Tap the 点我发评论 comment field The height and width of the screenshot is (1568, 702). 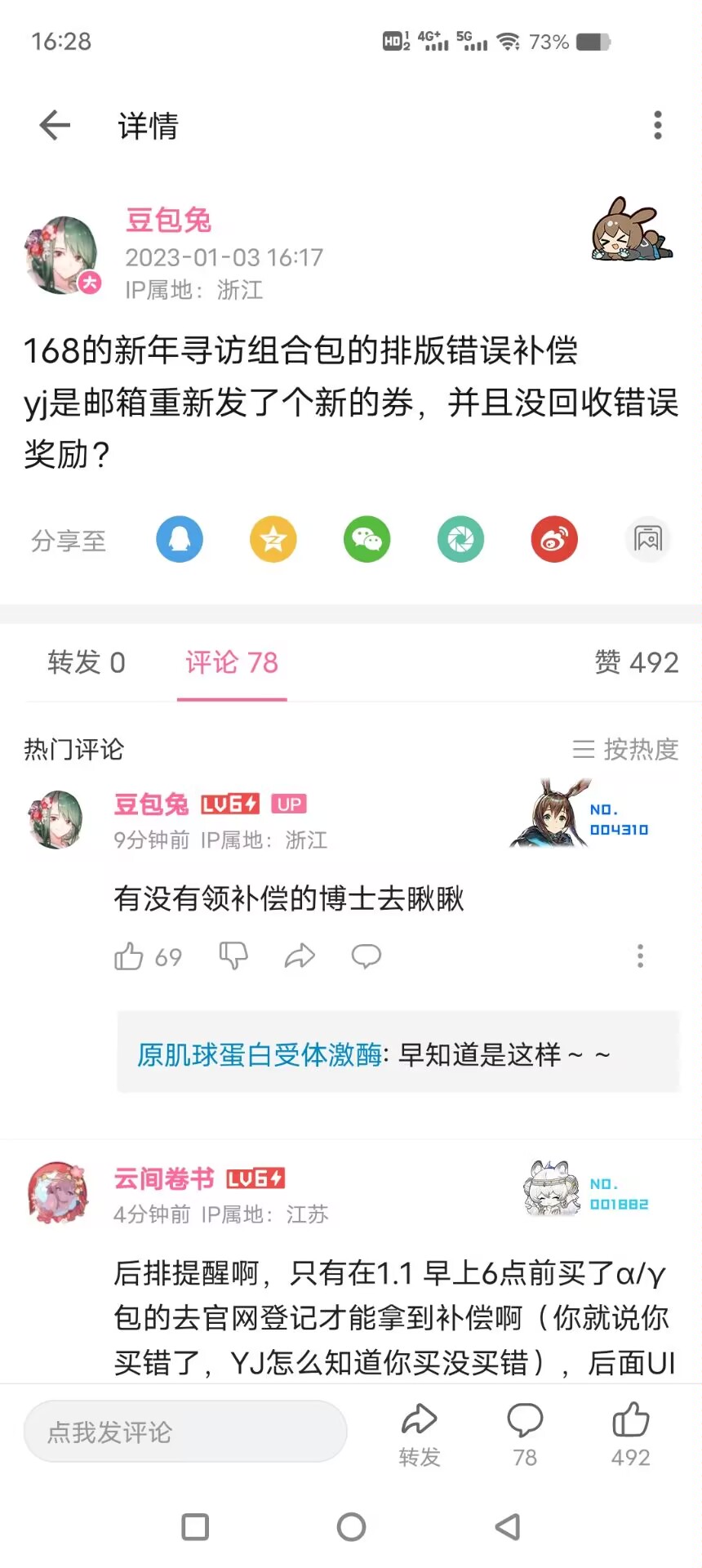coord(185,1432)
